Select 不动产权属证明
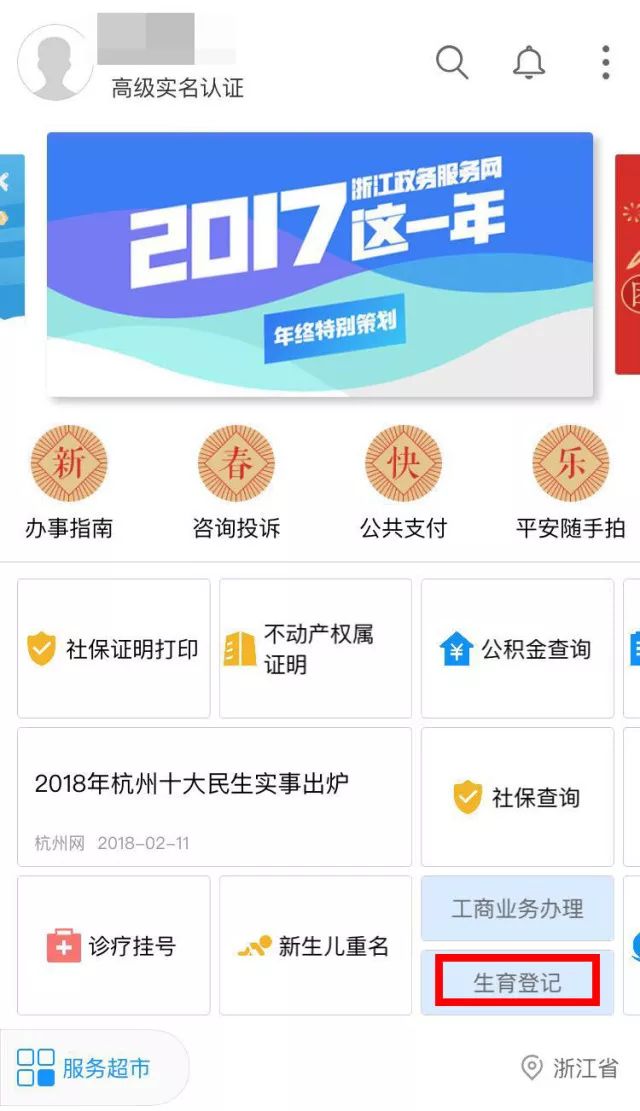Screen dimensions: 640x1111 [x=315, y=649]
